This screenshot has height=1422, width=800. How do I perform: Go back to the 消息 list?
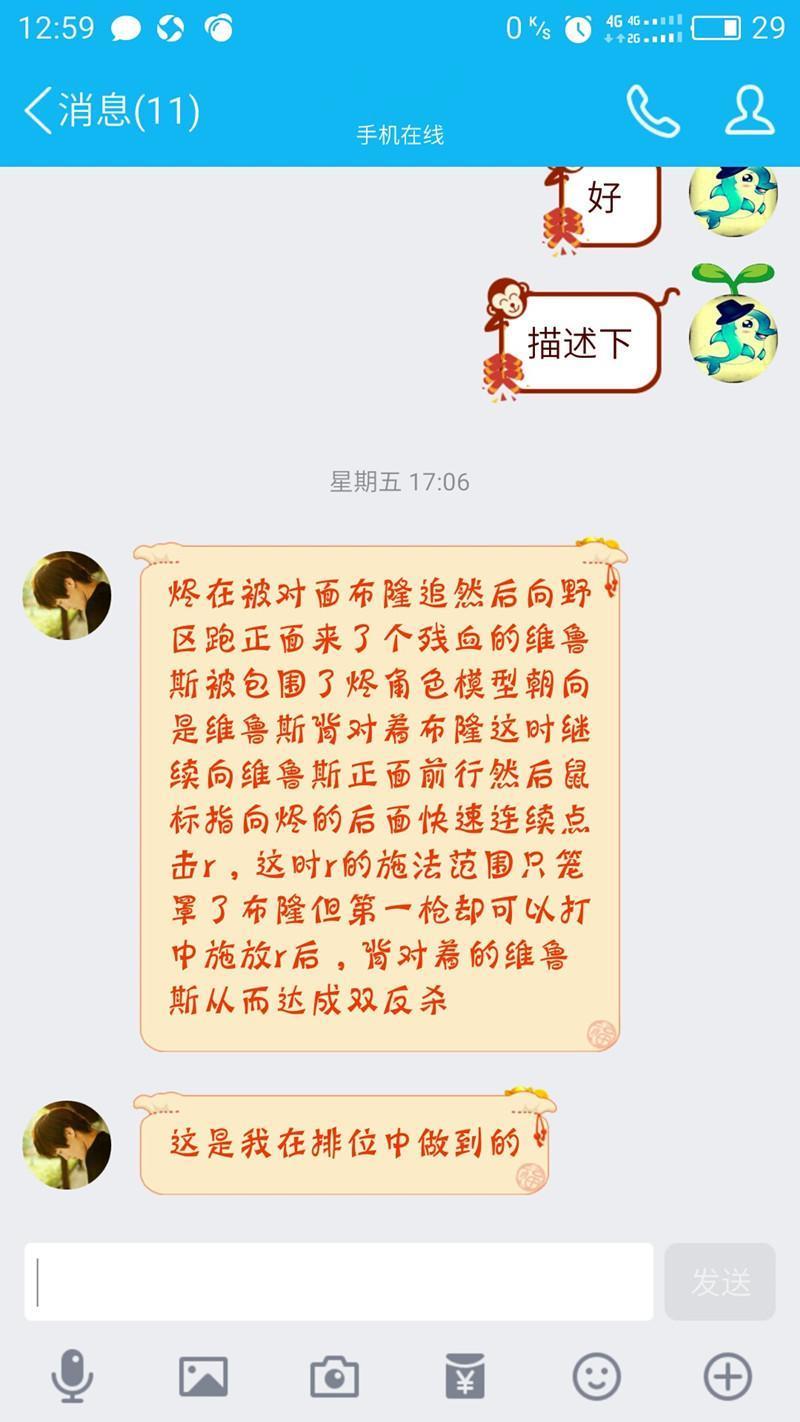(x=110, y=110)
